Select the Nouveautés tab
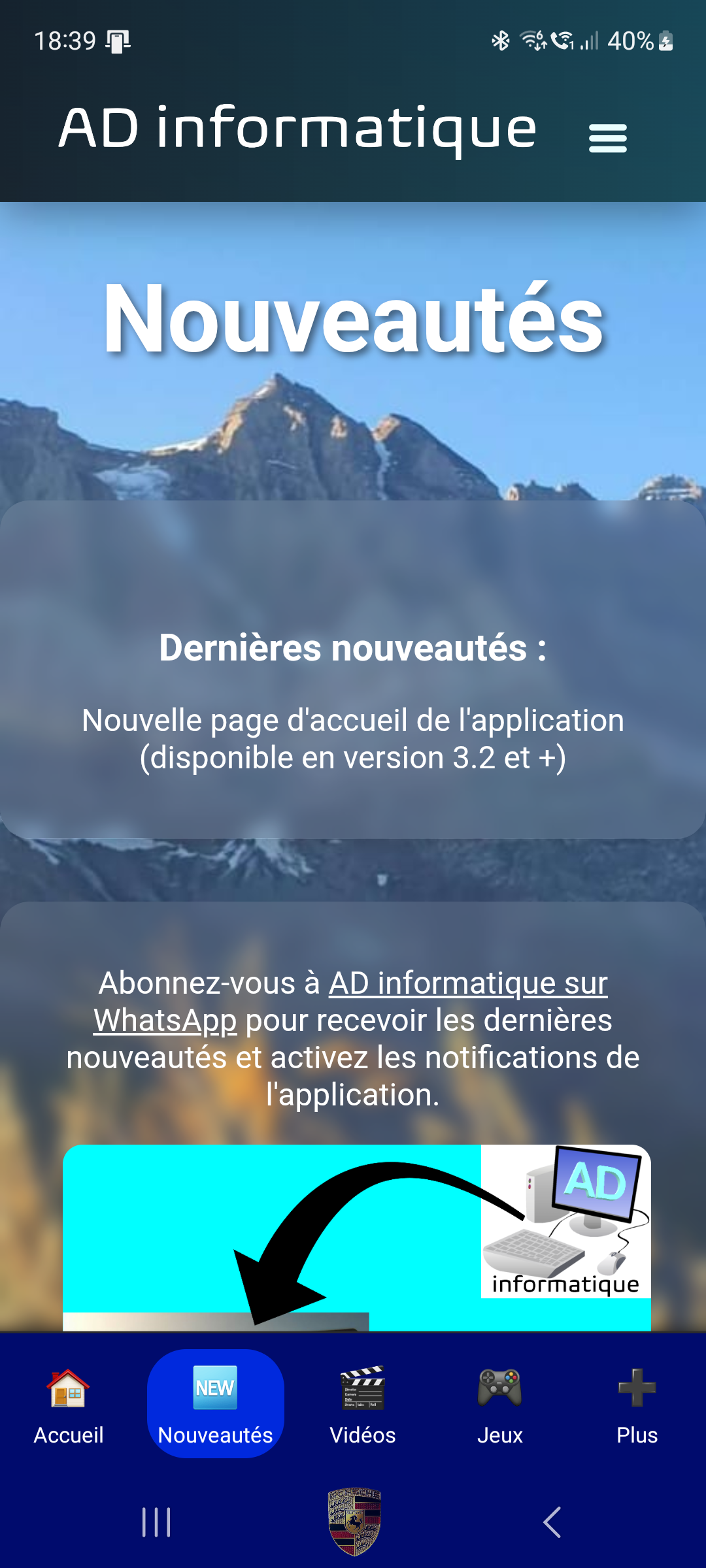The height and width of the screenshot is (1568, 706). 215,1403
